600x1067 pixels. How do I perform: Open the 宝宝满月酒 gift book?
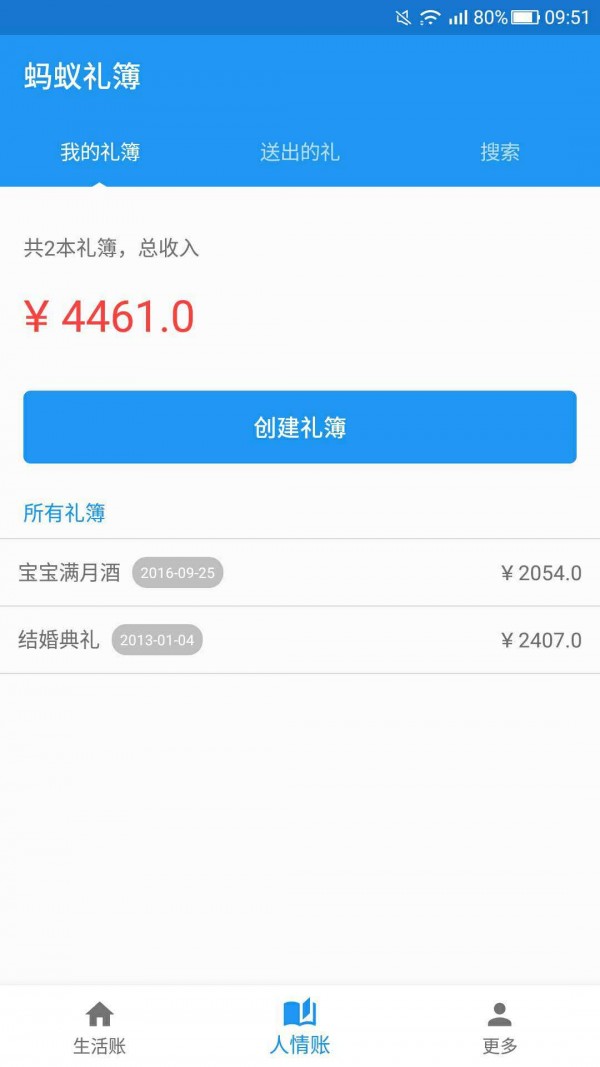(300, 573)
